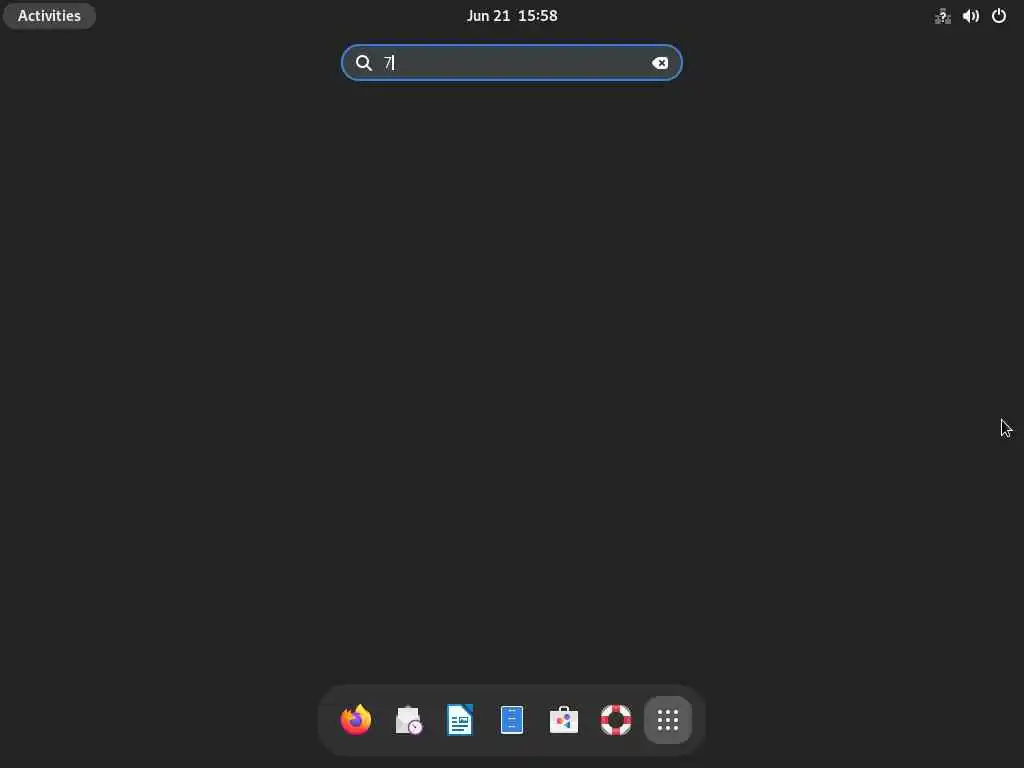Open the Help lifebuoy app
This screenshot has height=768, width=1024.
click(616, 720)
